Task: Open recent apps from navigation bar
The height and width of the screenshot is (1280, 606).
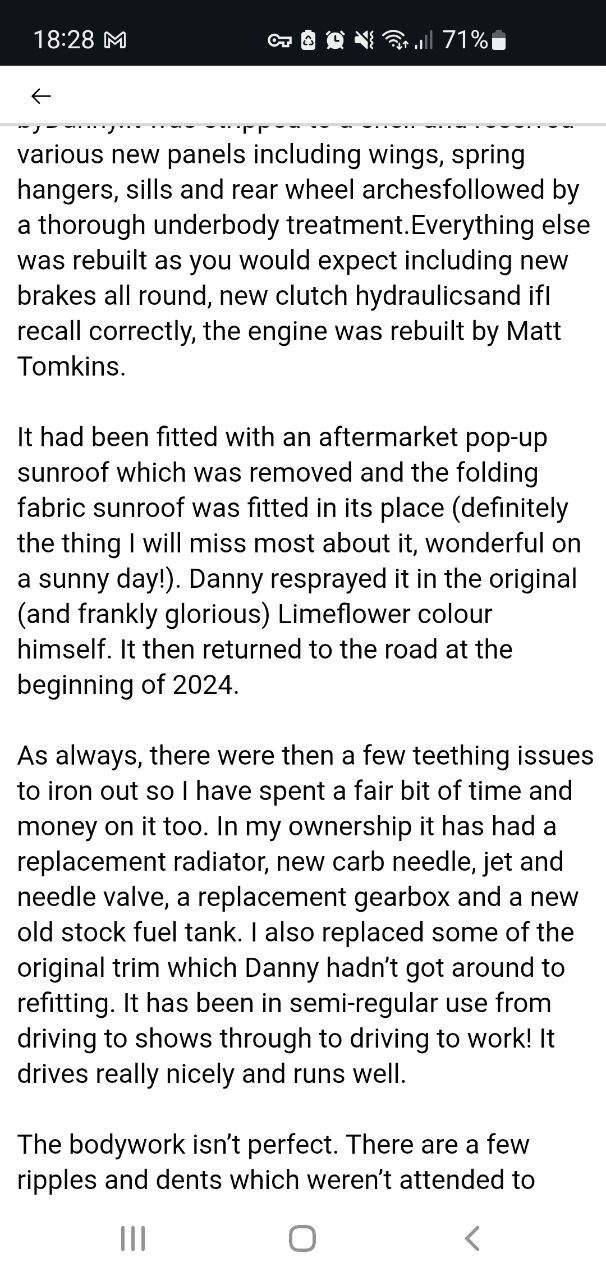Action: (x=133, y=1239)
